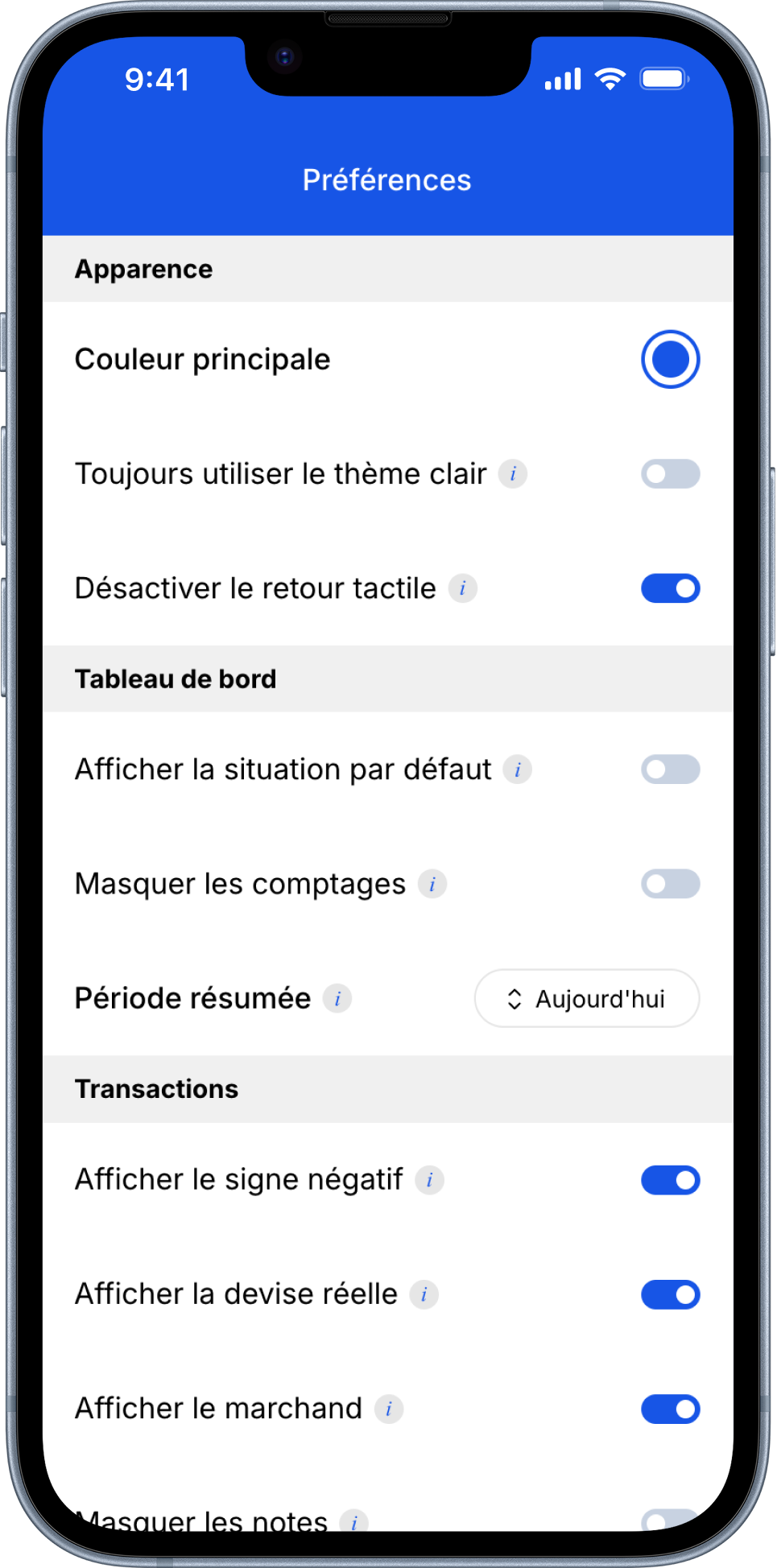This screenshot has height=1568, width=777.
Task: Show info for Période résumée
Action: (x=337, y=999)
